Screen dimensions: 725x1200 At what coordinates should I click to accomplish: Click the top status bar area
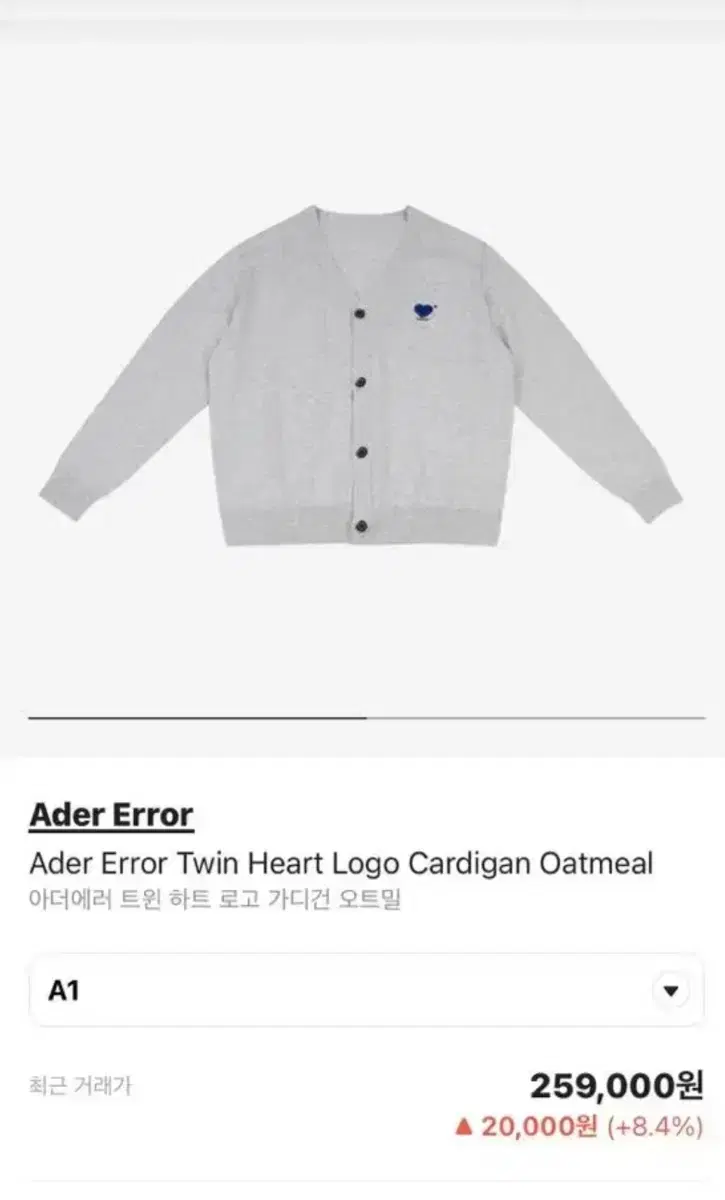(x=362, y=15)
